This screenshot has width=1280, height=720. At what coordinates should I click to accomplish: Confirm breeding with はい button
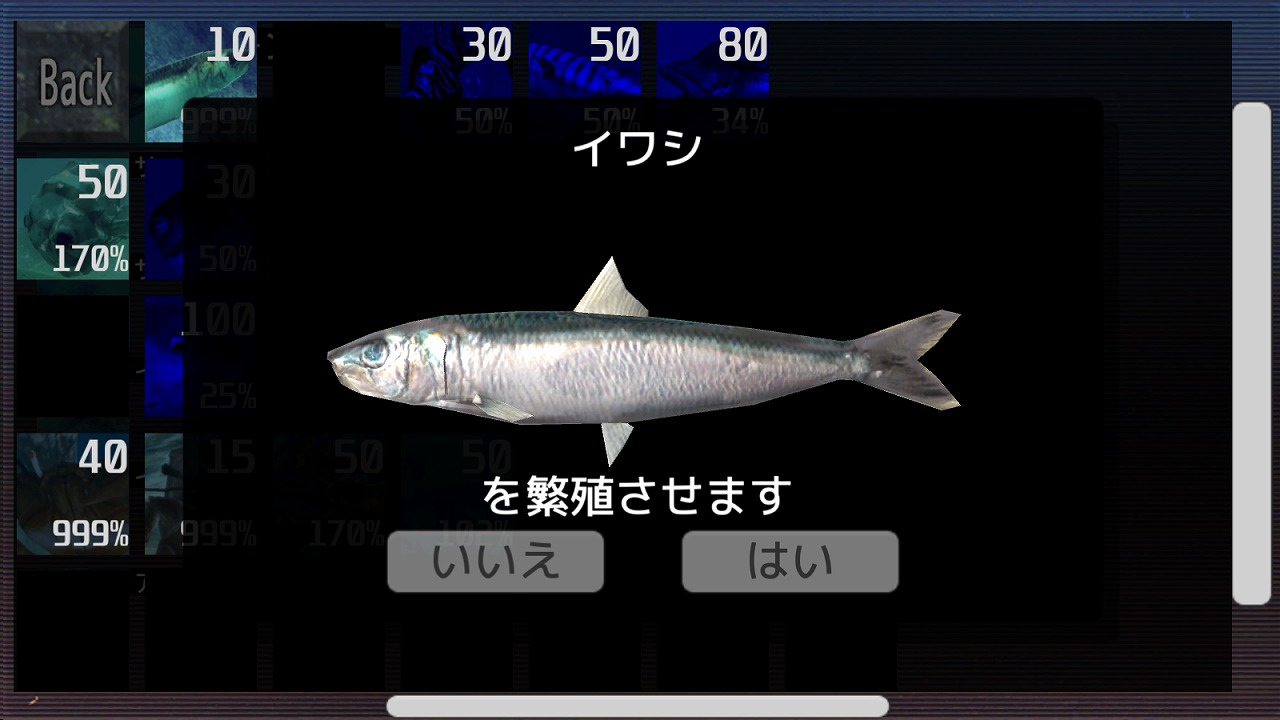point(790,561)
